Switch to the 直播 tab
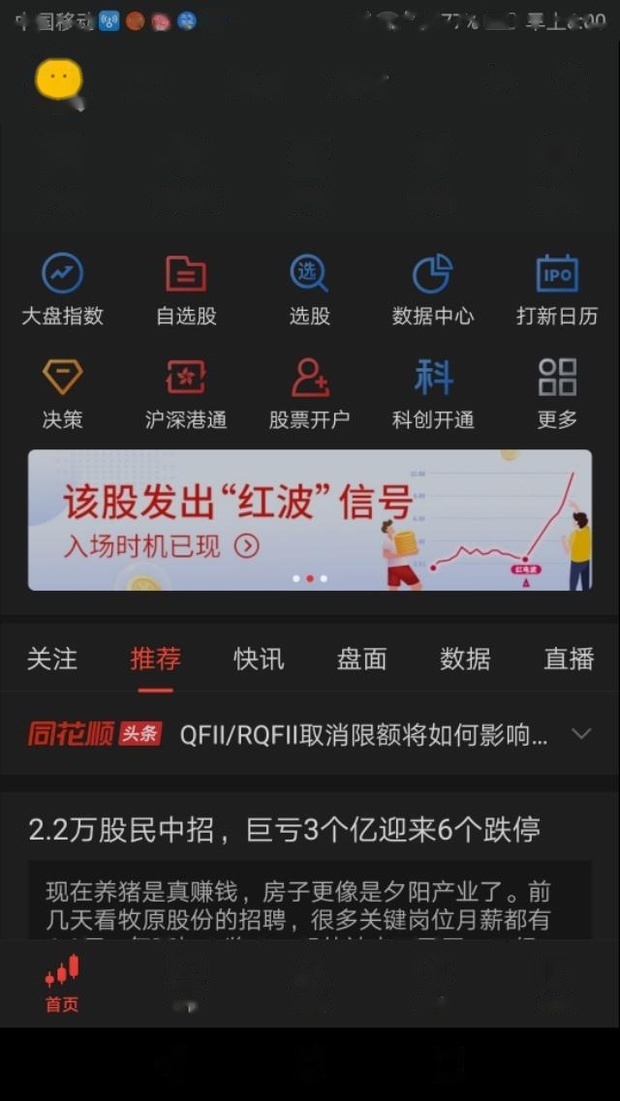 click(569, 659)
